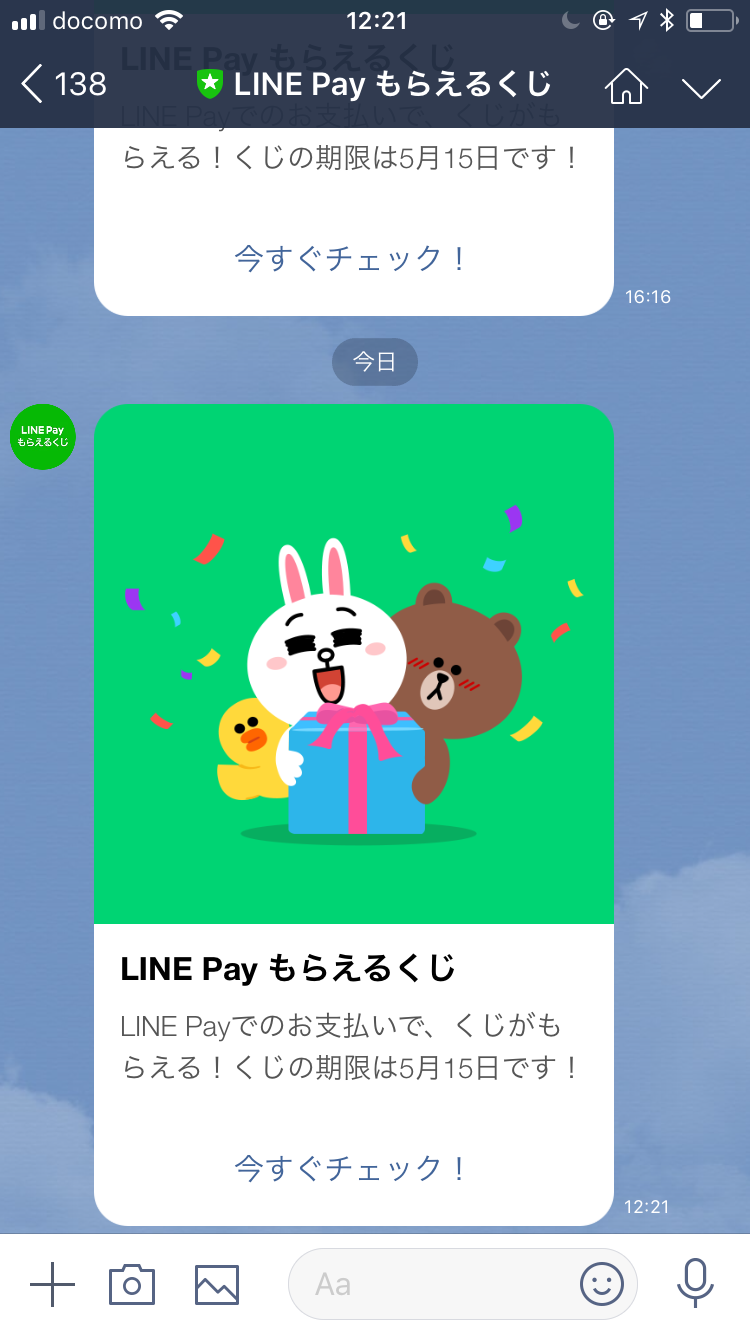
Task: Open the home icon in the header
Action: click(627, 85)
